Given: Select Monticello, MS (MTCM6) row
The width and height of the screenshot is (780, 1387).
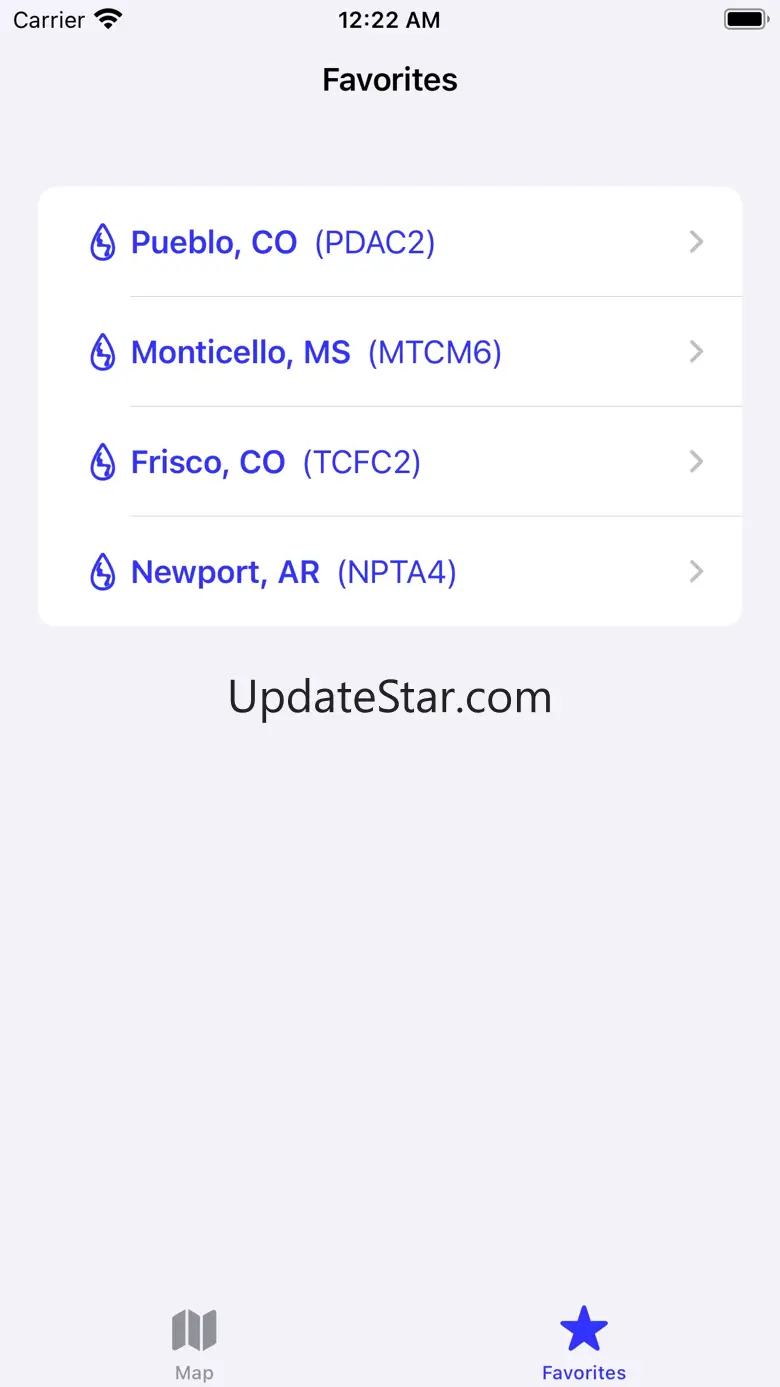Looking at the screenshot, I should pyautogui.click(x=390, y=352).
